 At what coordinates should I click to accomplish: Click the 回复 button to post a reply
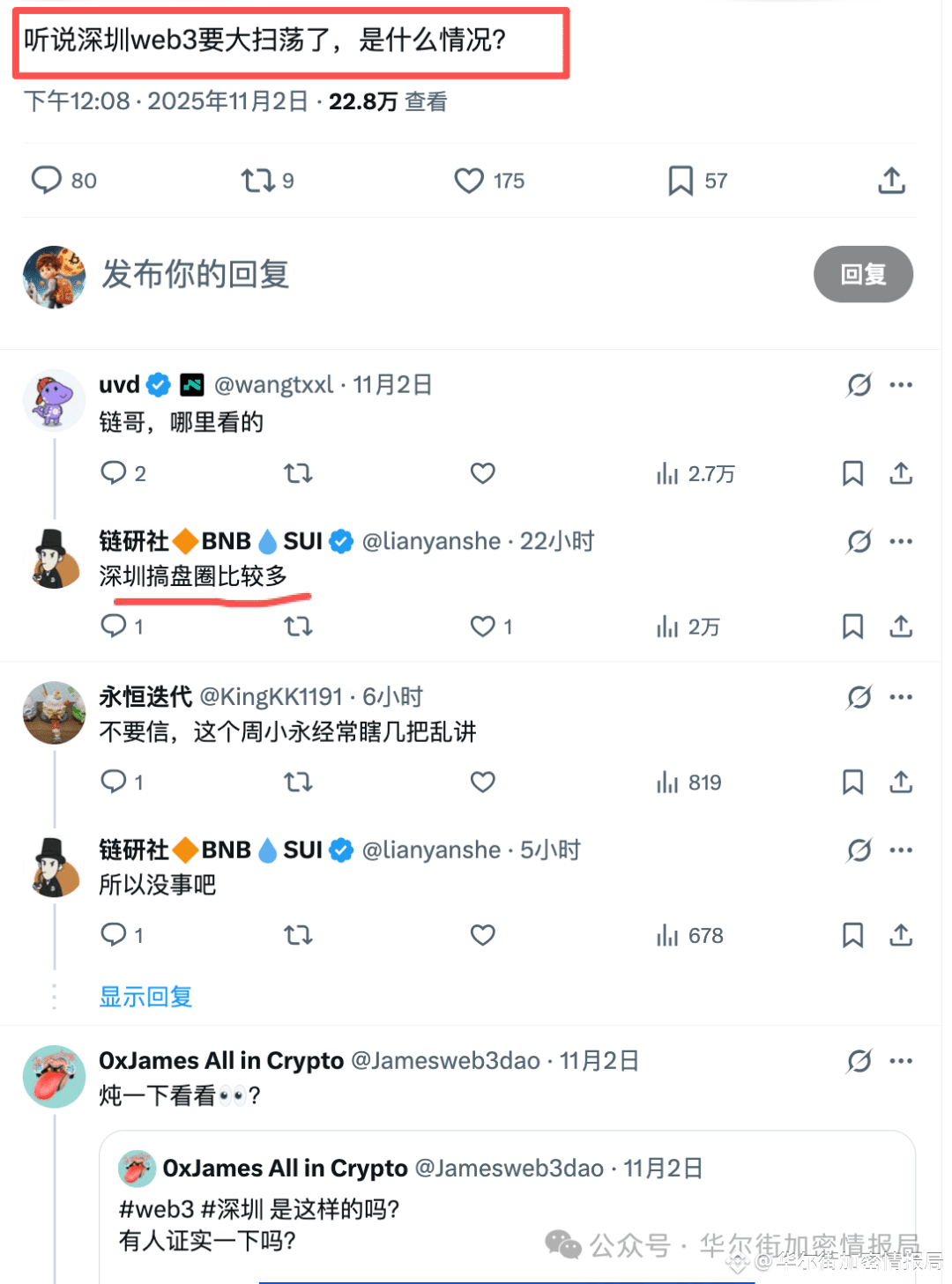(862, 274)
